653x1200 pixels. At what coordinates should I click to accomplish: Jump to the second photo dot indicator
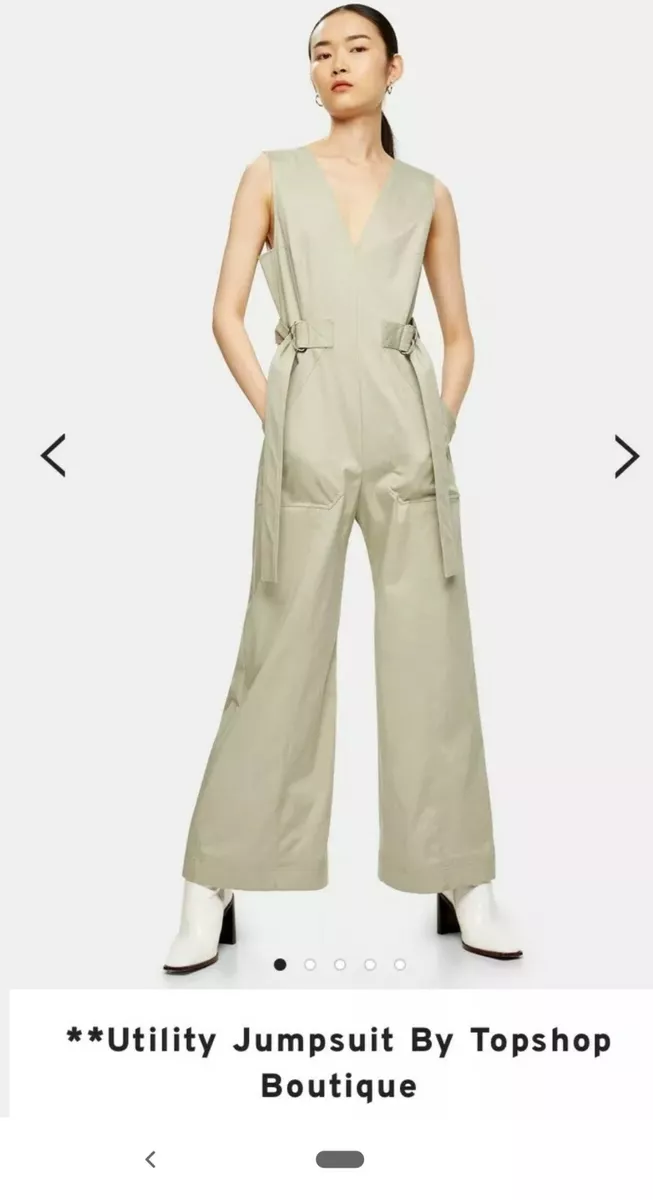click(310, 965)
